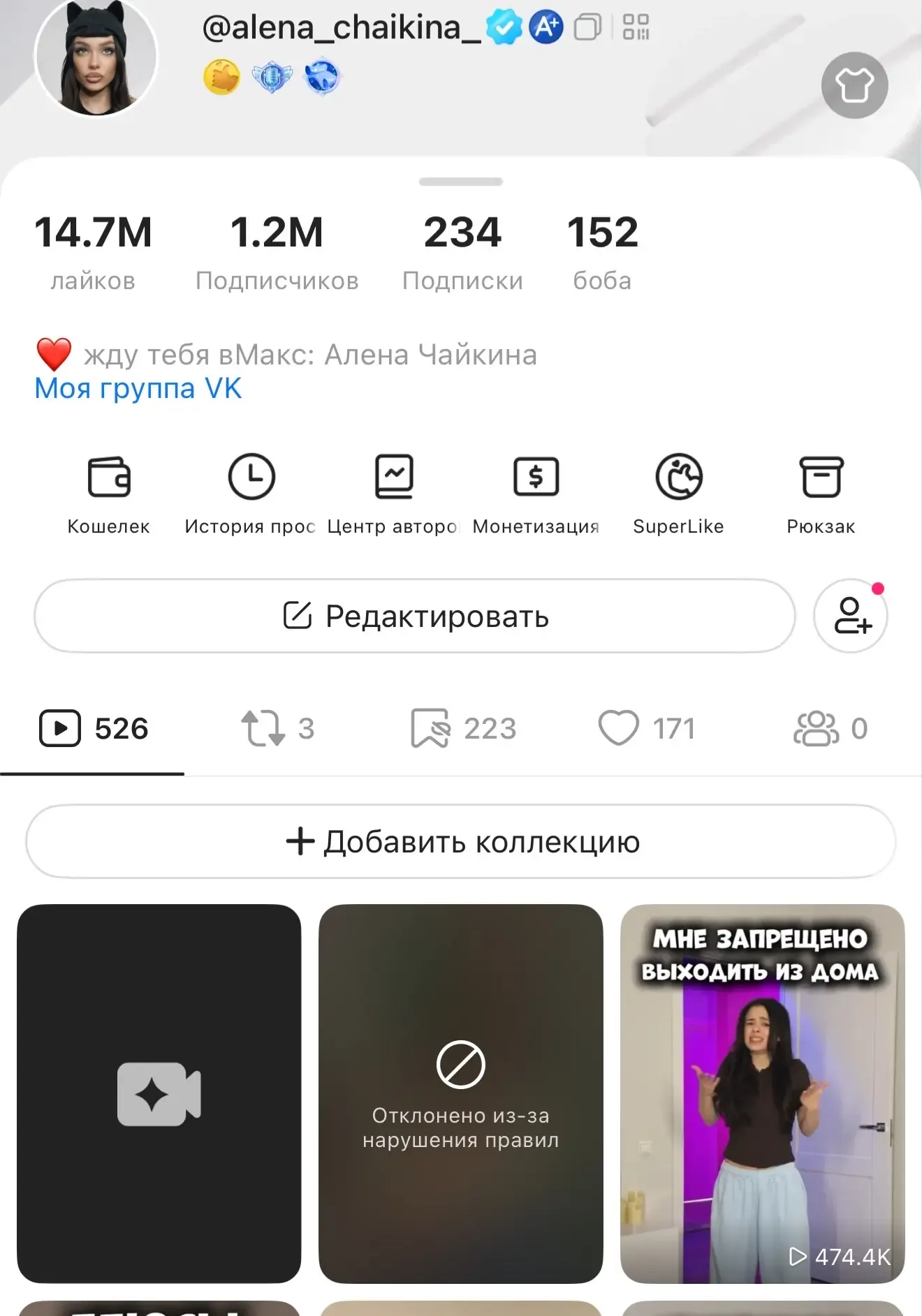Open the QR code icon beside username
The height and width of the screenshot is (1316, 922).
(x=636, y=27)
